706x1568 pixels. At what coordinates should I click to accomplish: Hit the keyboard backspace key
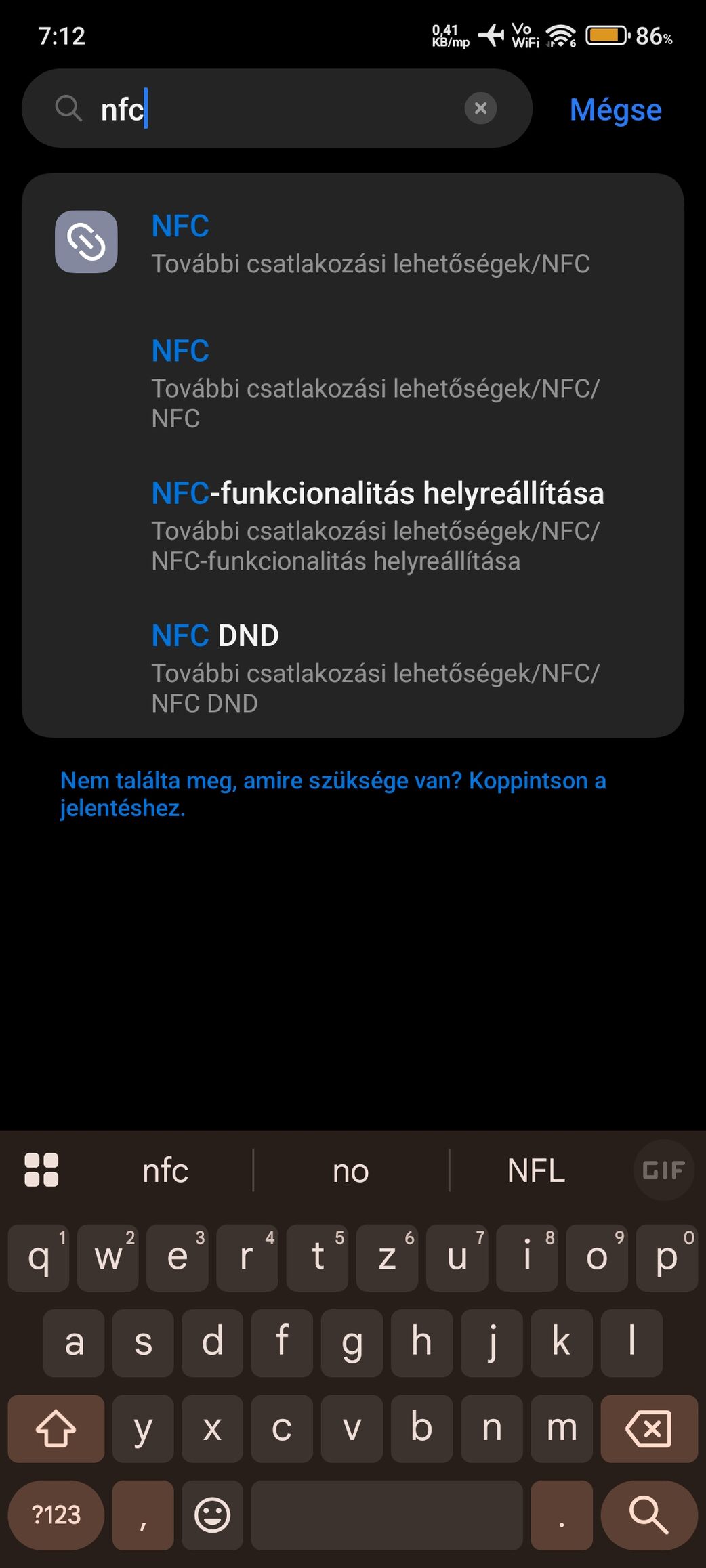[648, 1428]
